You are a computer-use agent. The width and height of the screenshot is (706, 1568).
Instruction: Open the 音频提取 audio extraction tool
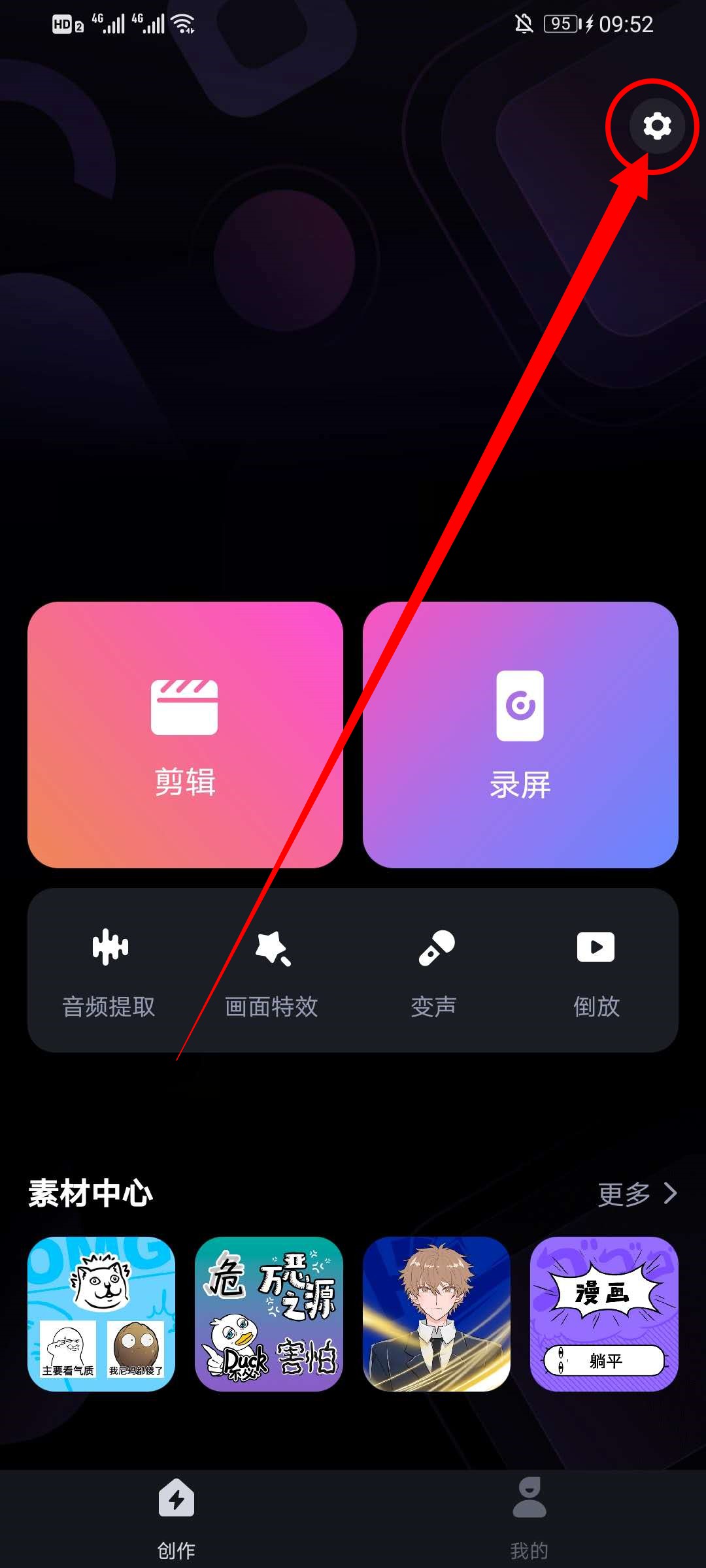tap(109, 971)
